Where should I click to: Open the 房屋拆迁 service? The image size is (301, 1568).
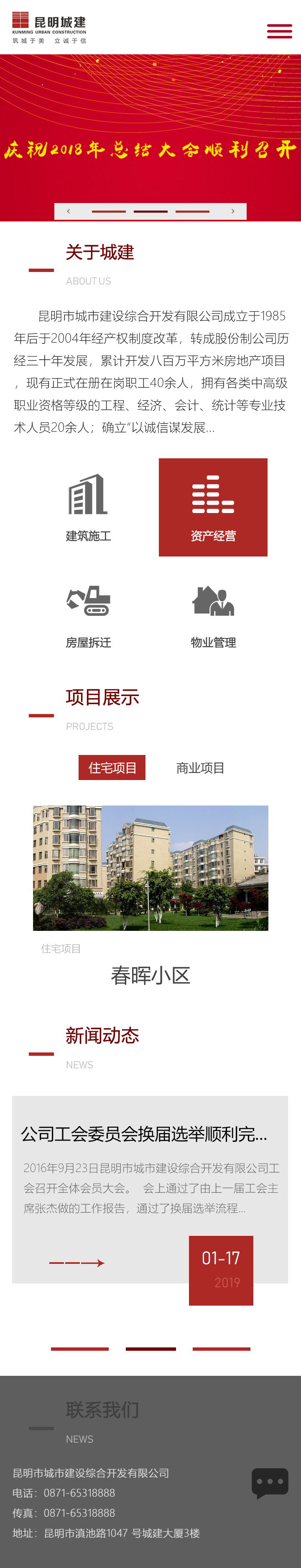88,615
